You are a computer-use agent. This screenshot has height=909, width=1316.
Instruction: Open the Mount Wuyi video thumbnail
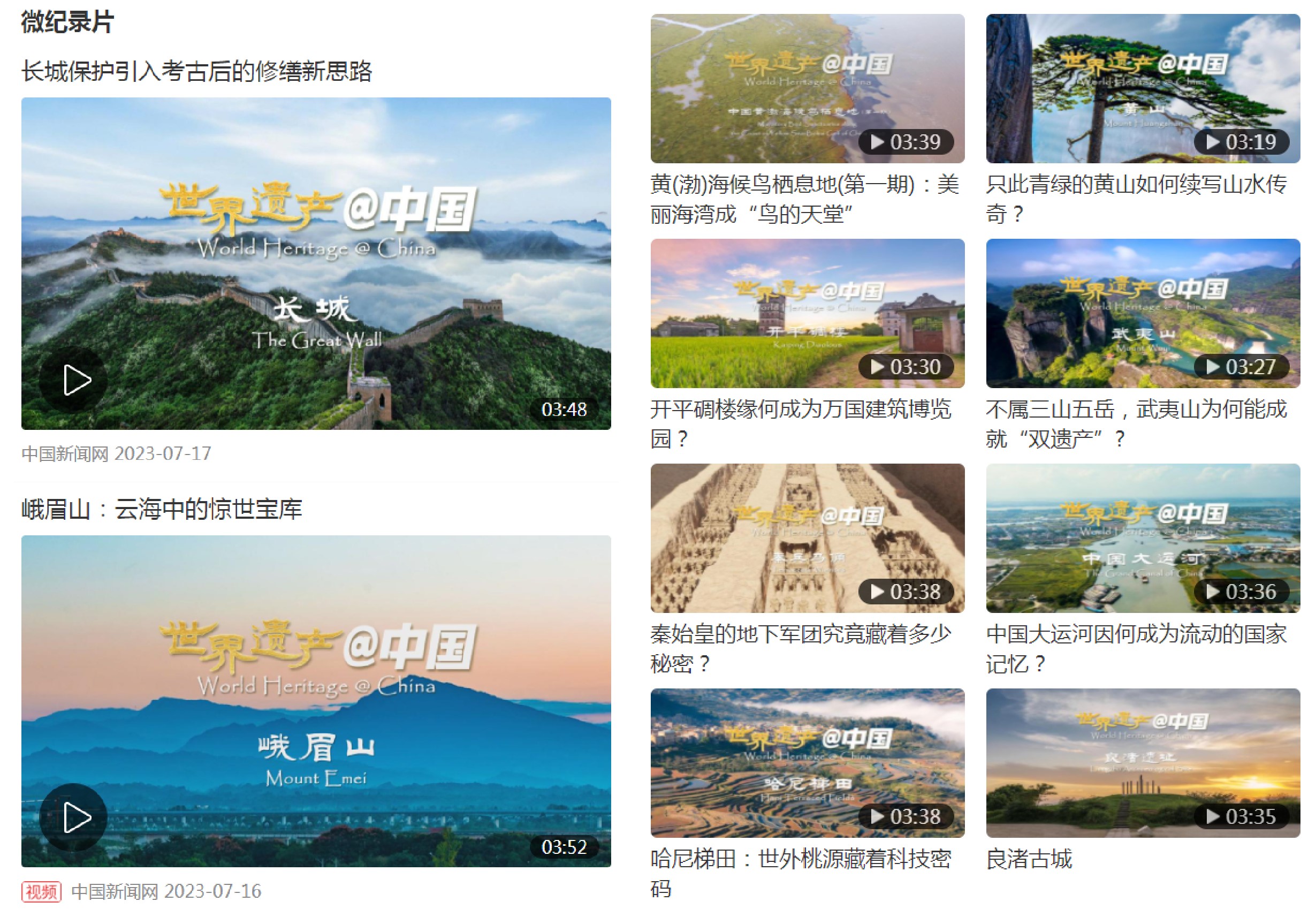(1143, 313)
